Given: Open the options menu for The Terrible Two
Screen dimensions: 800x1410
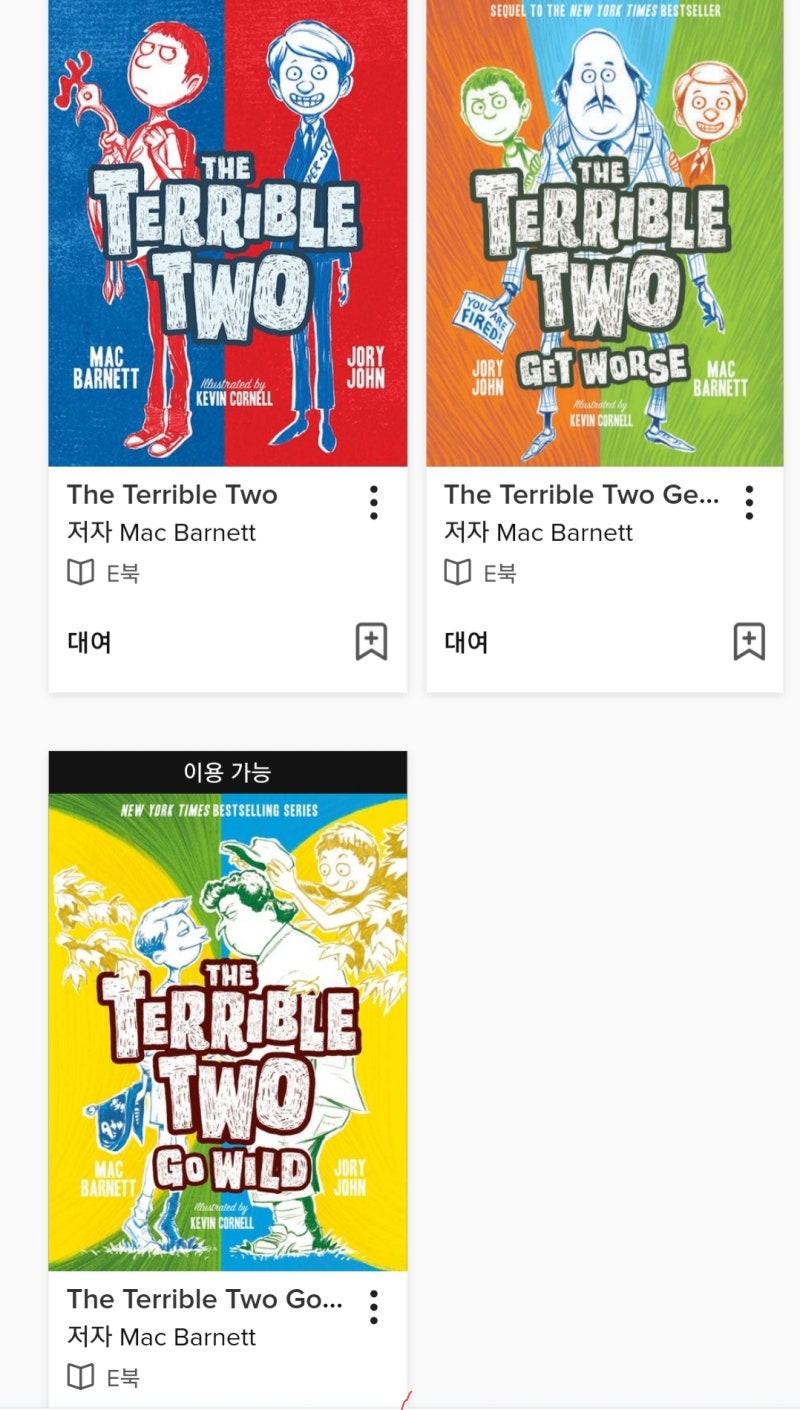Looking at the screenshot, I should point(373,503).
